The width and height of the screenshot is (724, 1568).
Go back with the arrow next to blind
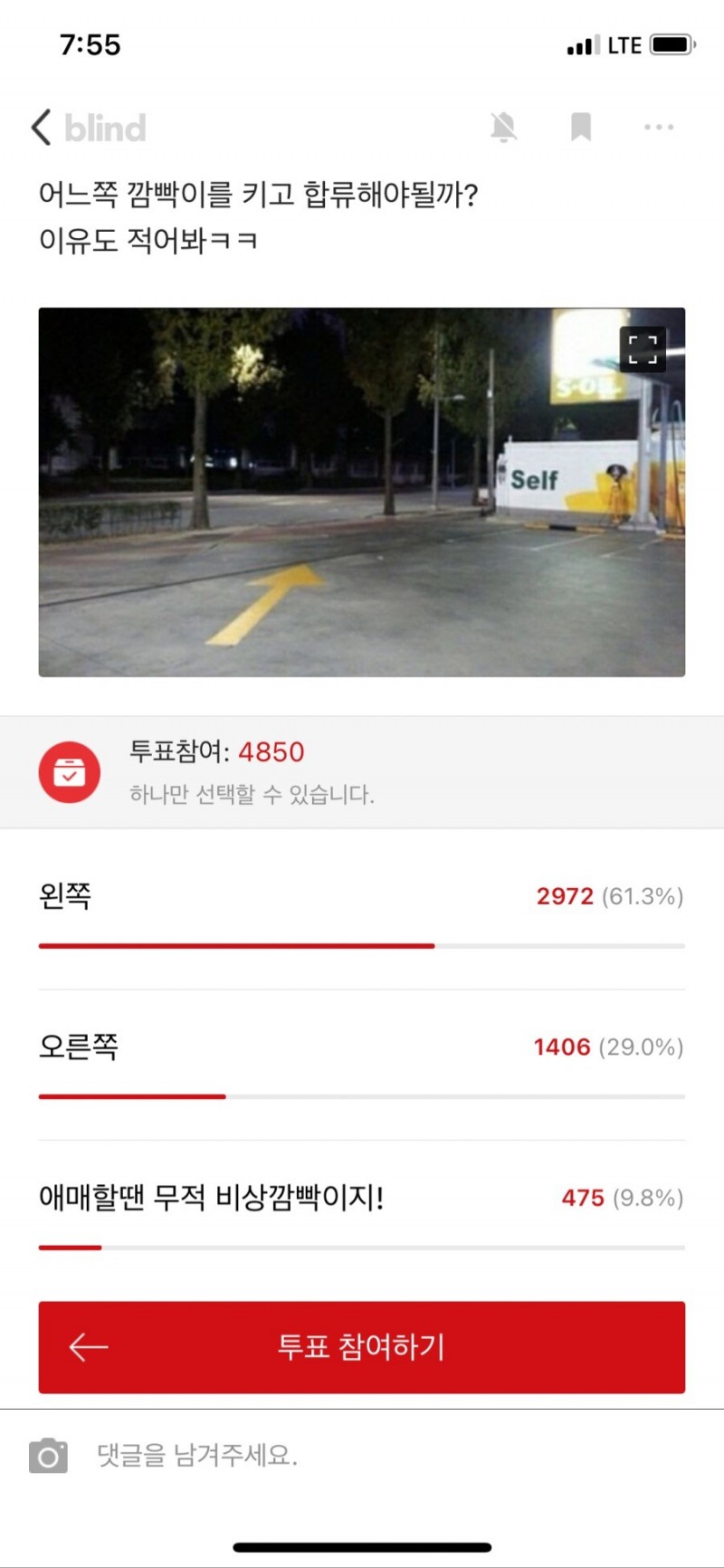[42, 128]
